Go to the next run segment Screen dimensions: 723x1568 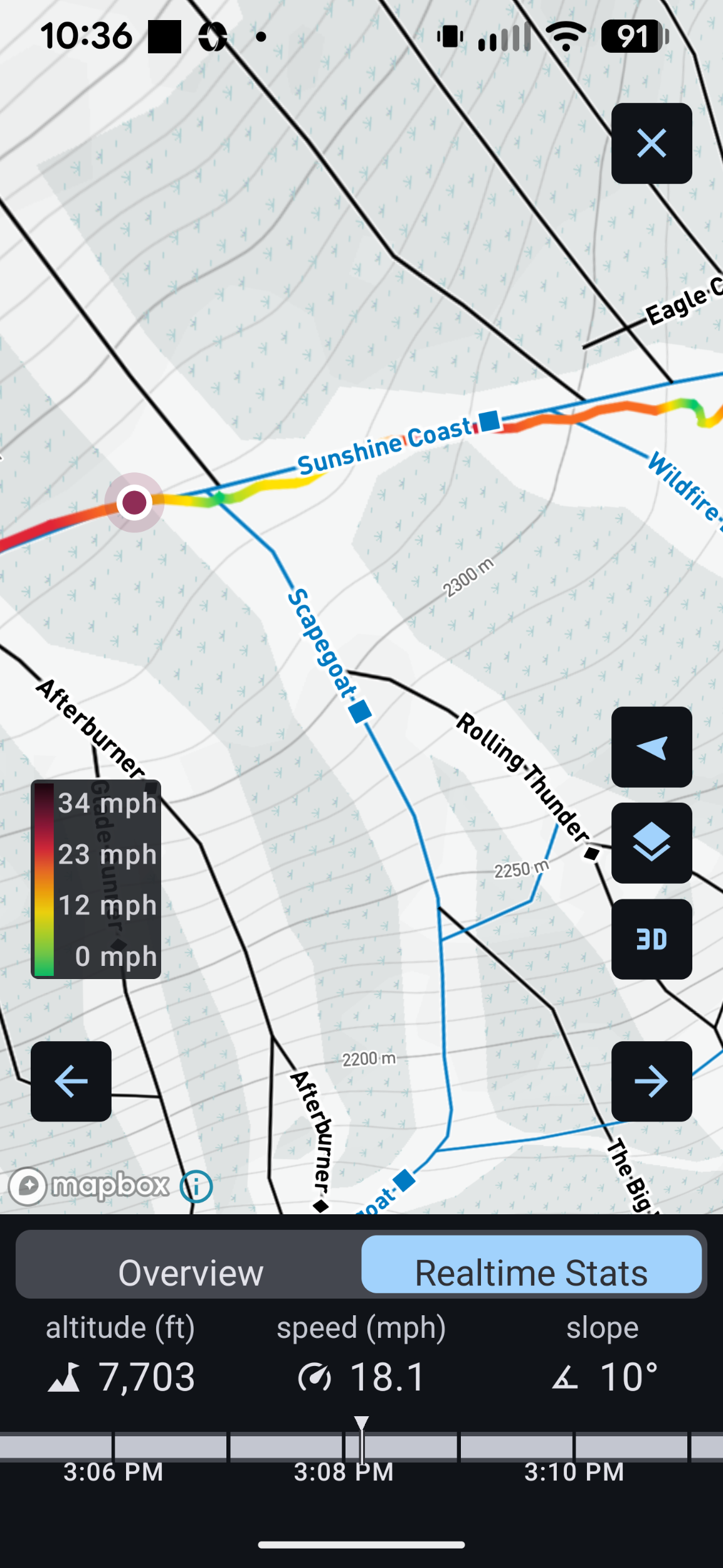(651, 1081)
